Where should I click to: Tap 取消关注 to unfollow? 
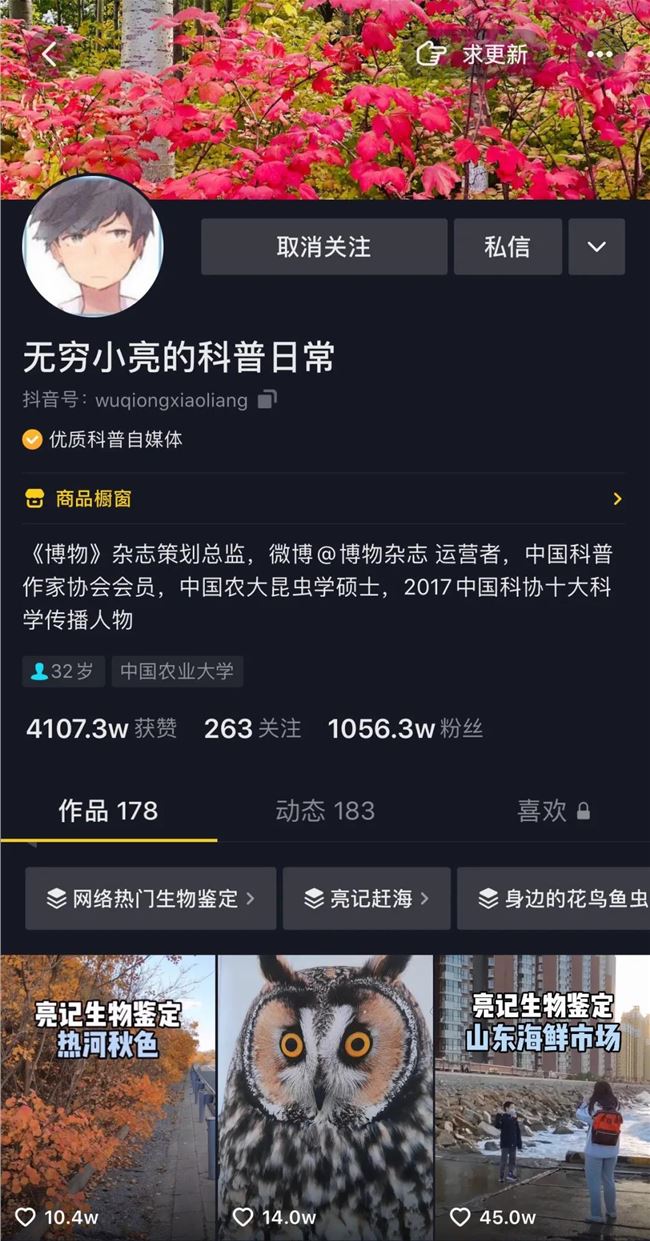(x=323, y=247)
